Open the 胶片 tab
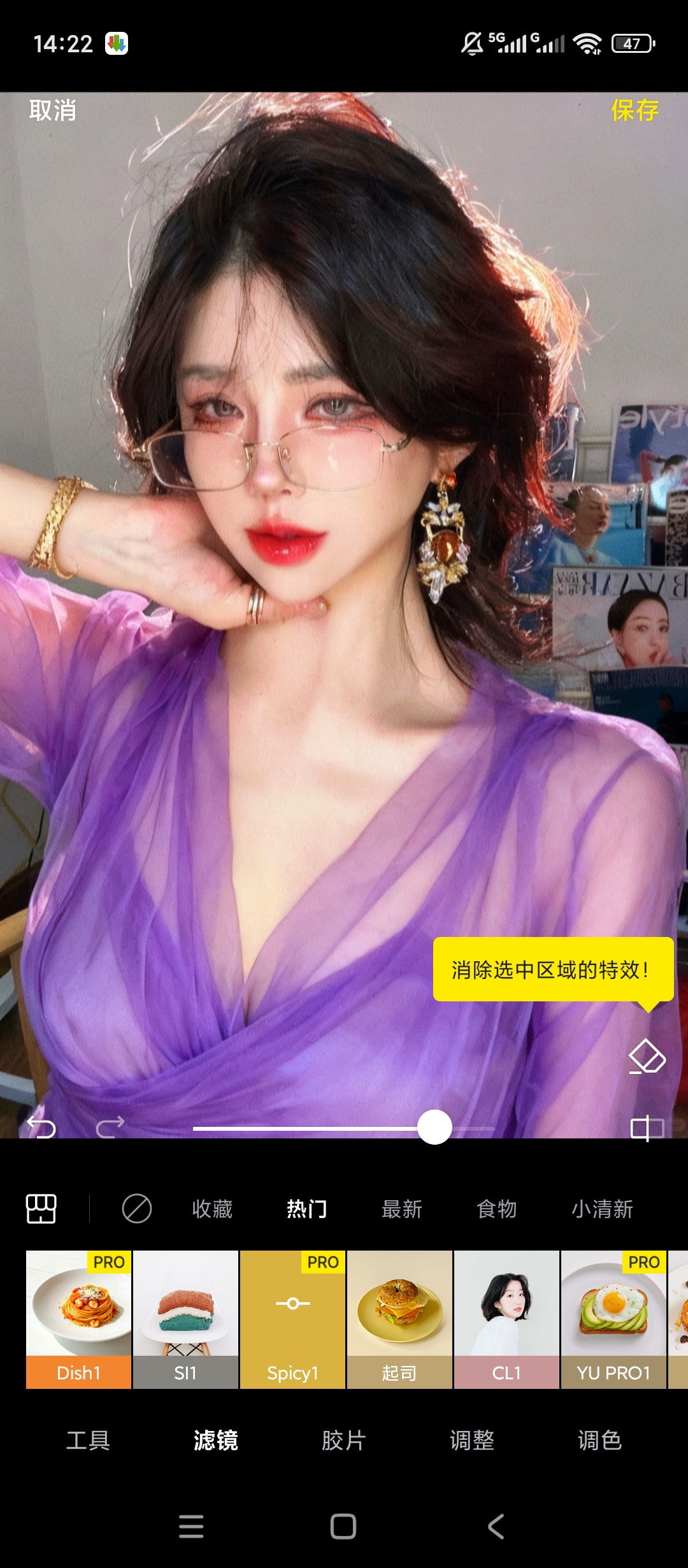688x1568 pixels. (x=344, y=1441)
